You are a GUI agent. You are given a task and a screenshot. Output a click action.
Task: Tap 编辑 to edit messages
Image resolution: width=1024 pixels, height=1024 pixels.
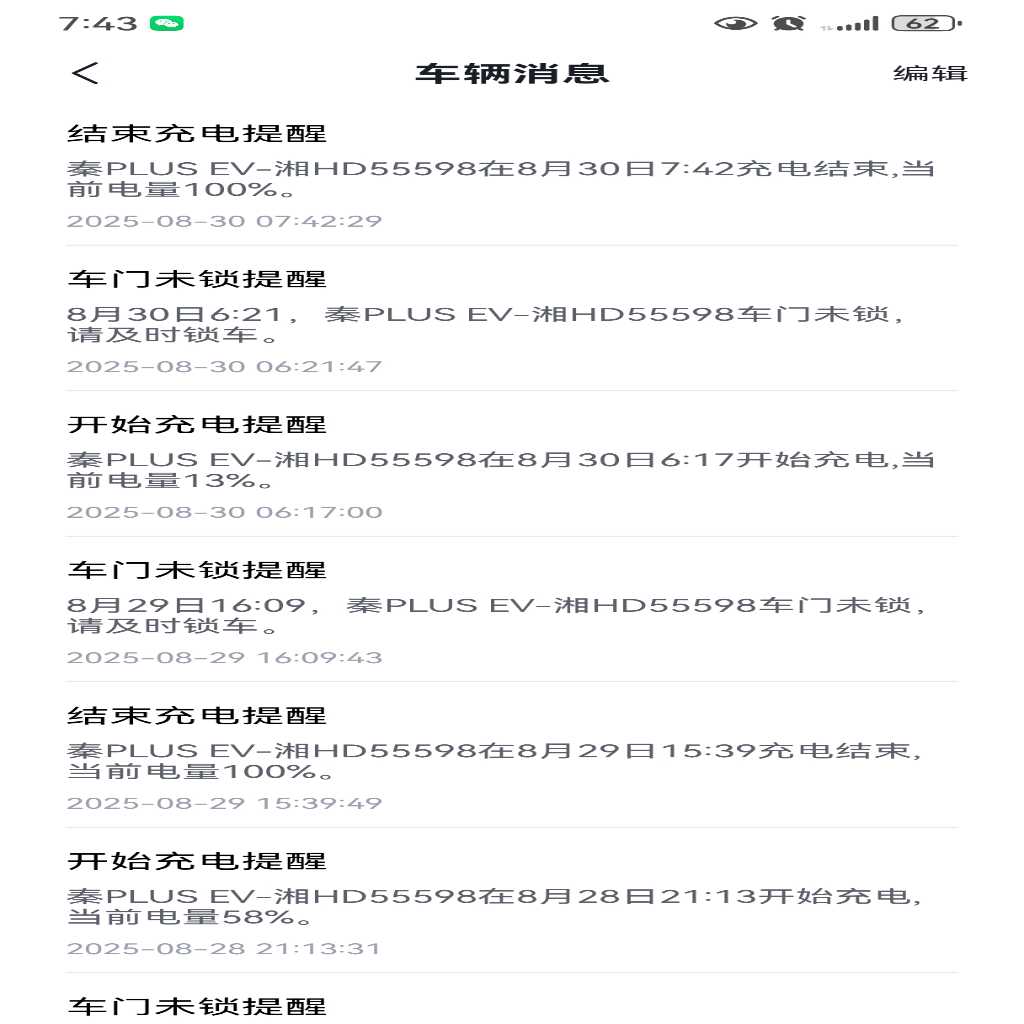929,73
